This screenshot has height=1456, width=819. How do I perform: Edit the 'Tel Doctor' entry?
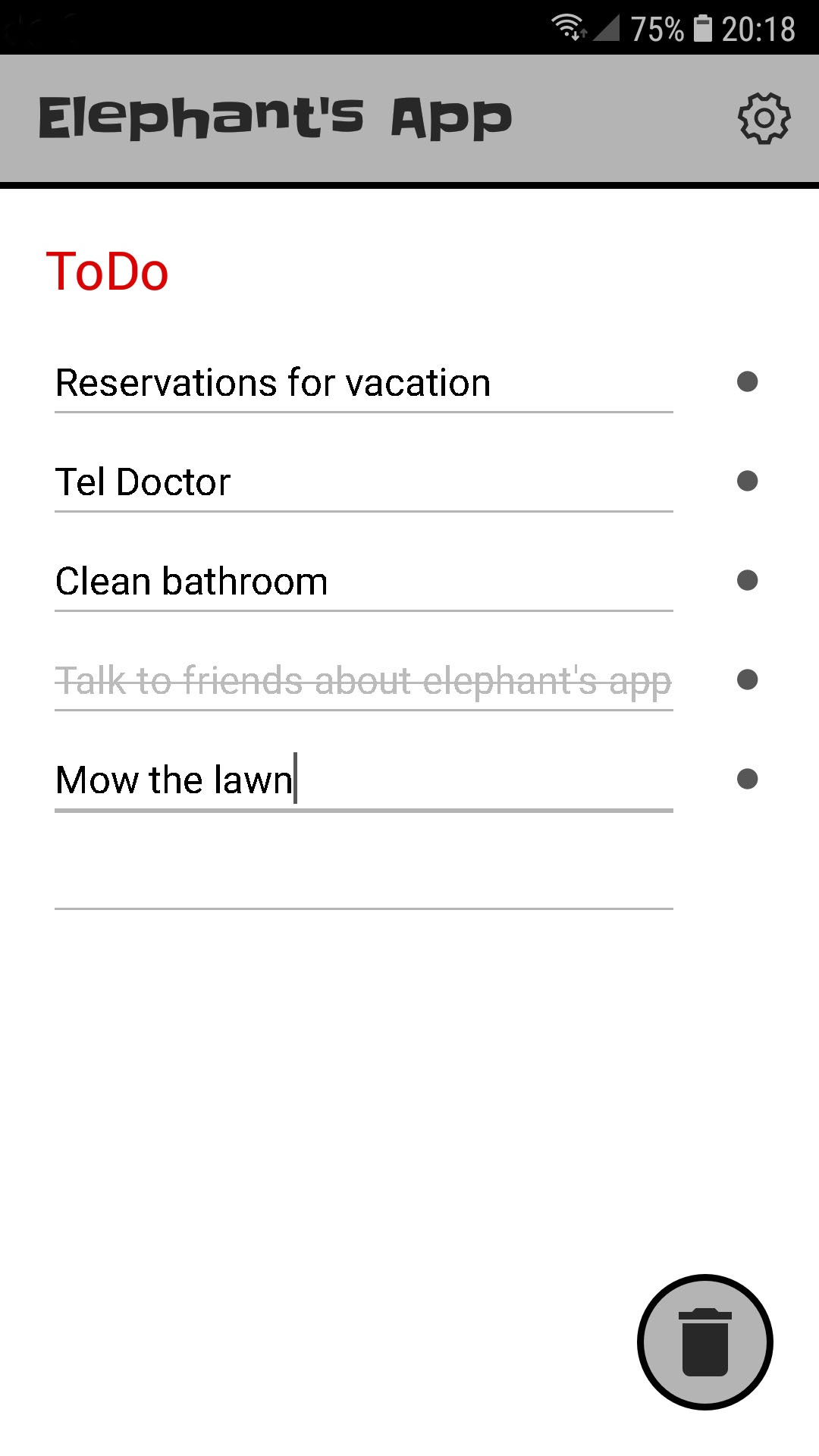click(363, 482)
